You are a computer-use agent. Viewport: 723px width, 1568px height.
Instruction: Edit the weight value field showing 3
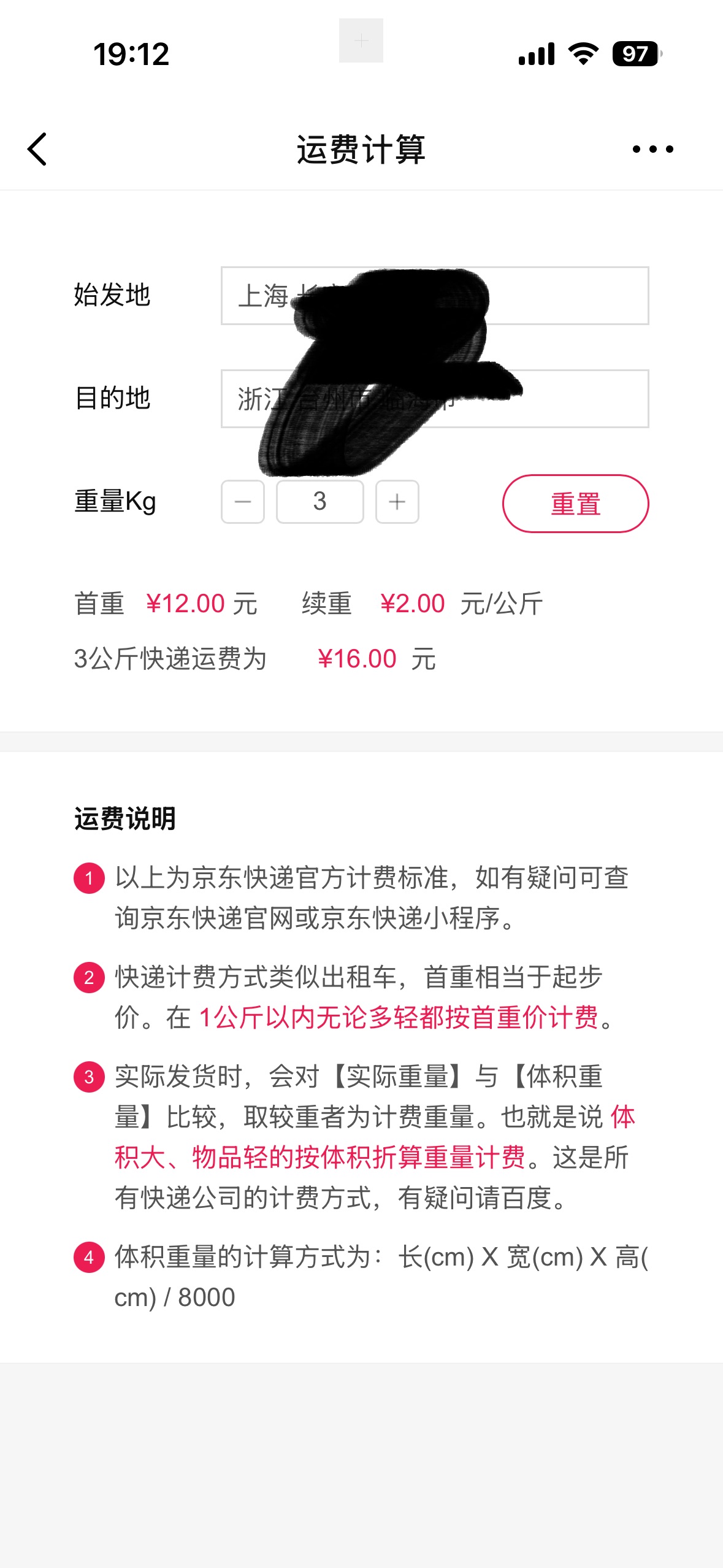pyautogui.click(x=319, y=502)
